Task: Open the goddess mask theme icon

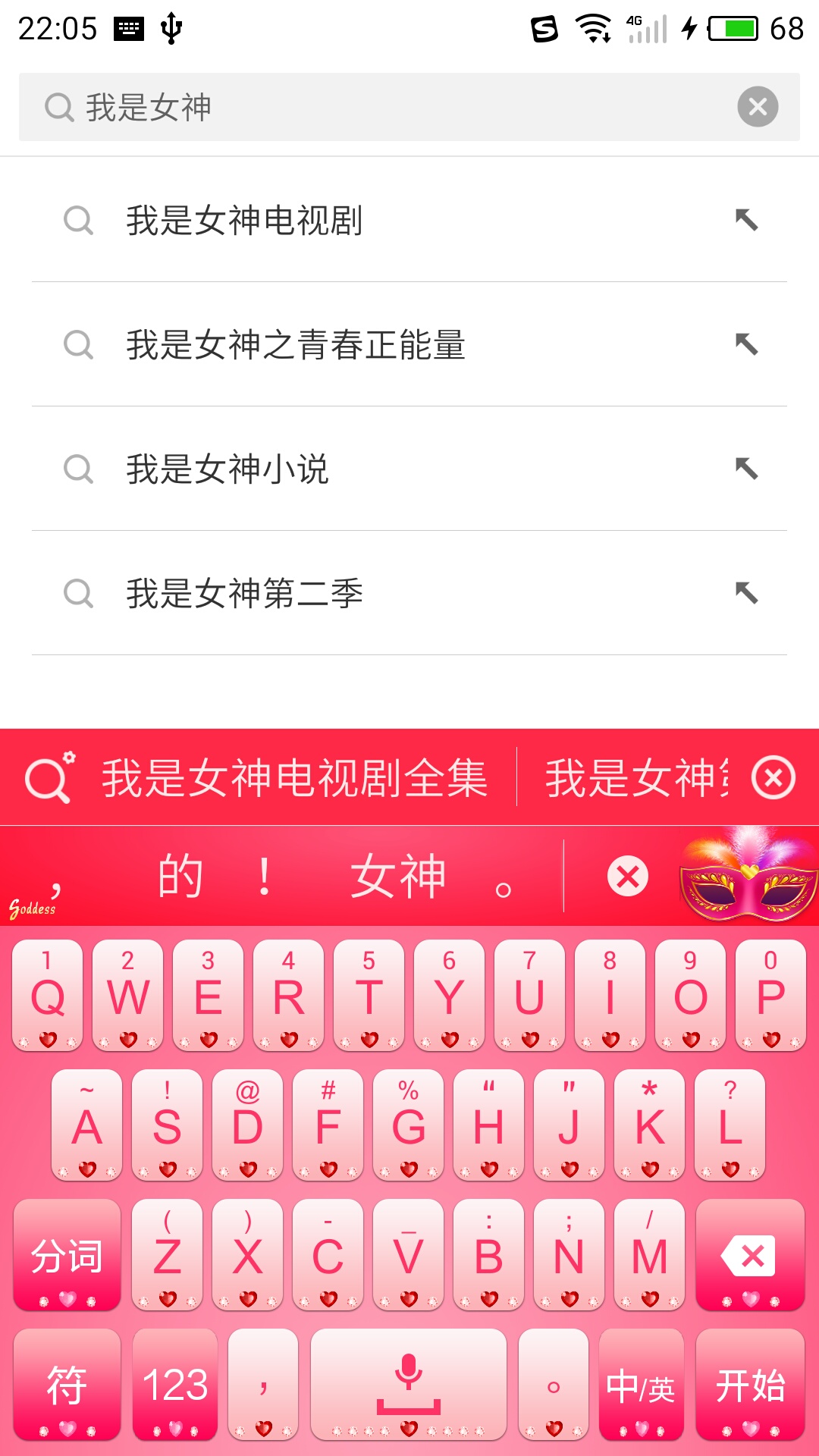Action: point(748,874)
